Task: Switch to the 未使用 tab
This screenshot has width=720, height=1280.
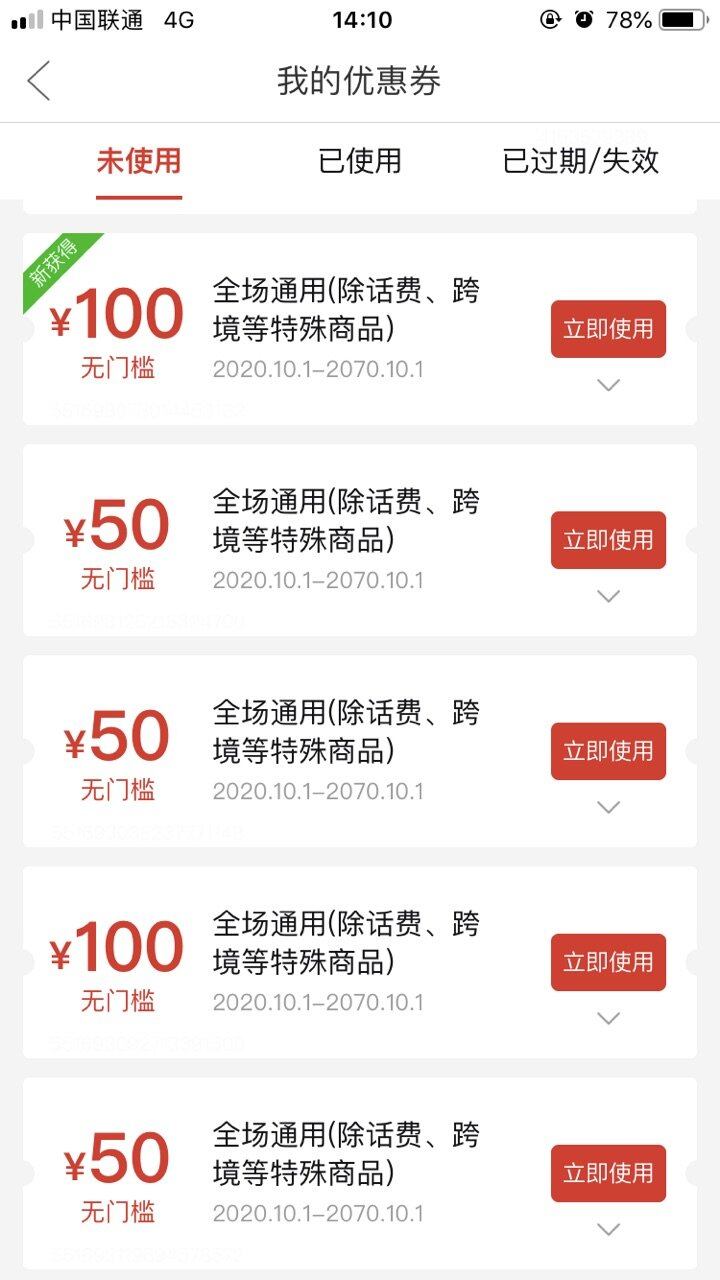Action: click(x=139, y=161)
